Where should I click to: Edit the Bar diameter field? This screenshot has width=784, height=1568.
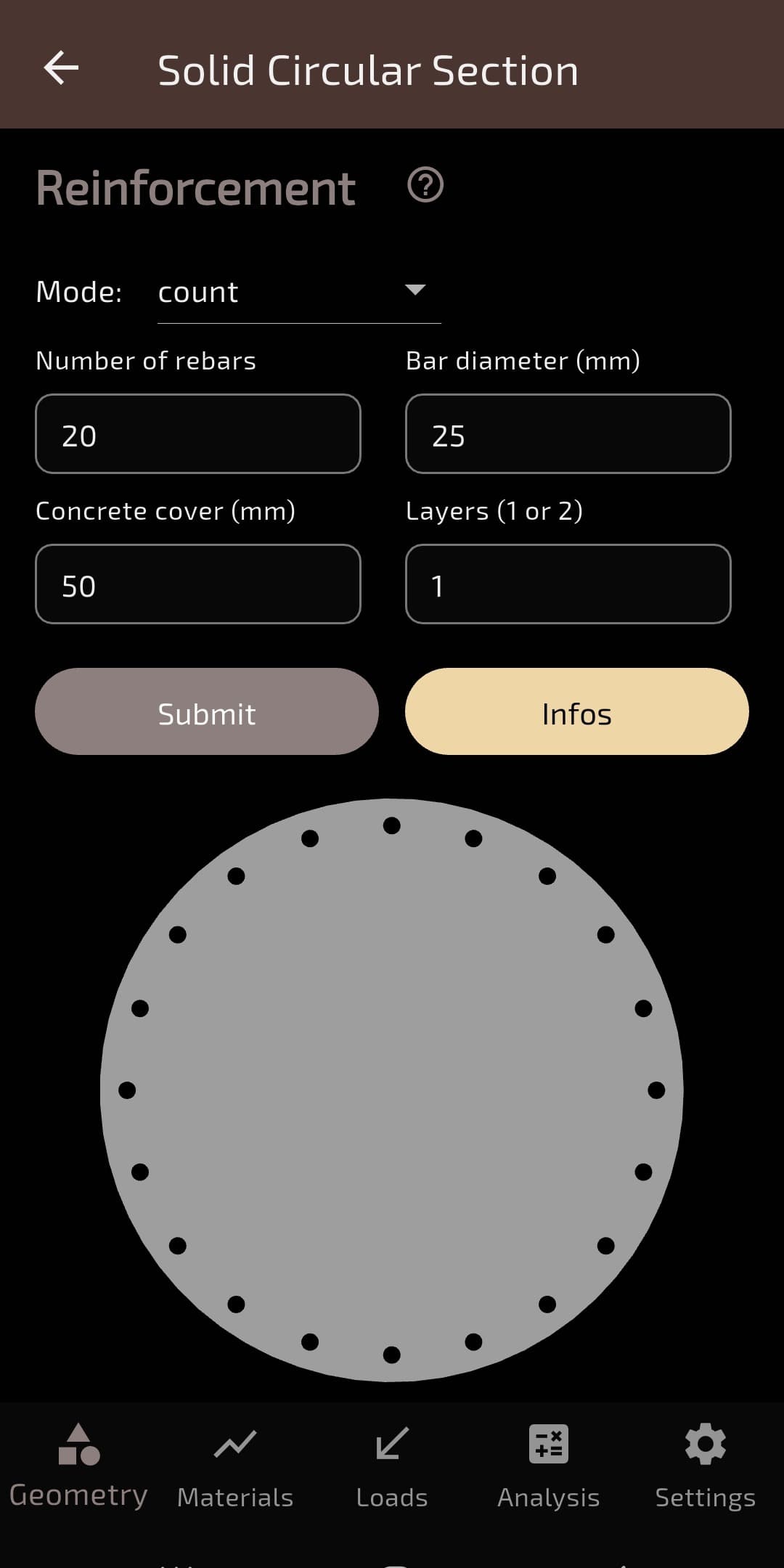568,434
